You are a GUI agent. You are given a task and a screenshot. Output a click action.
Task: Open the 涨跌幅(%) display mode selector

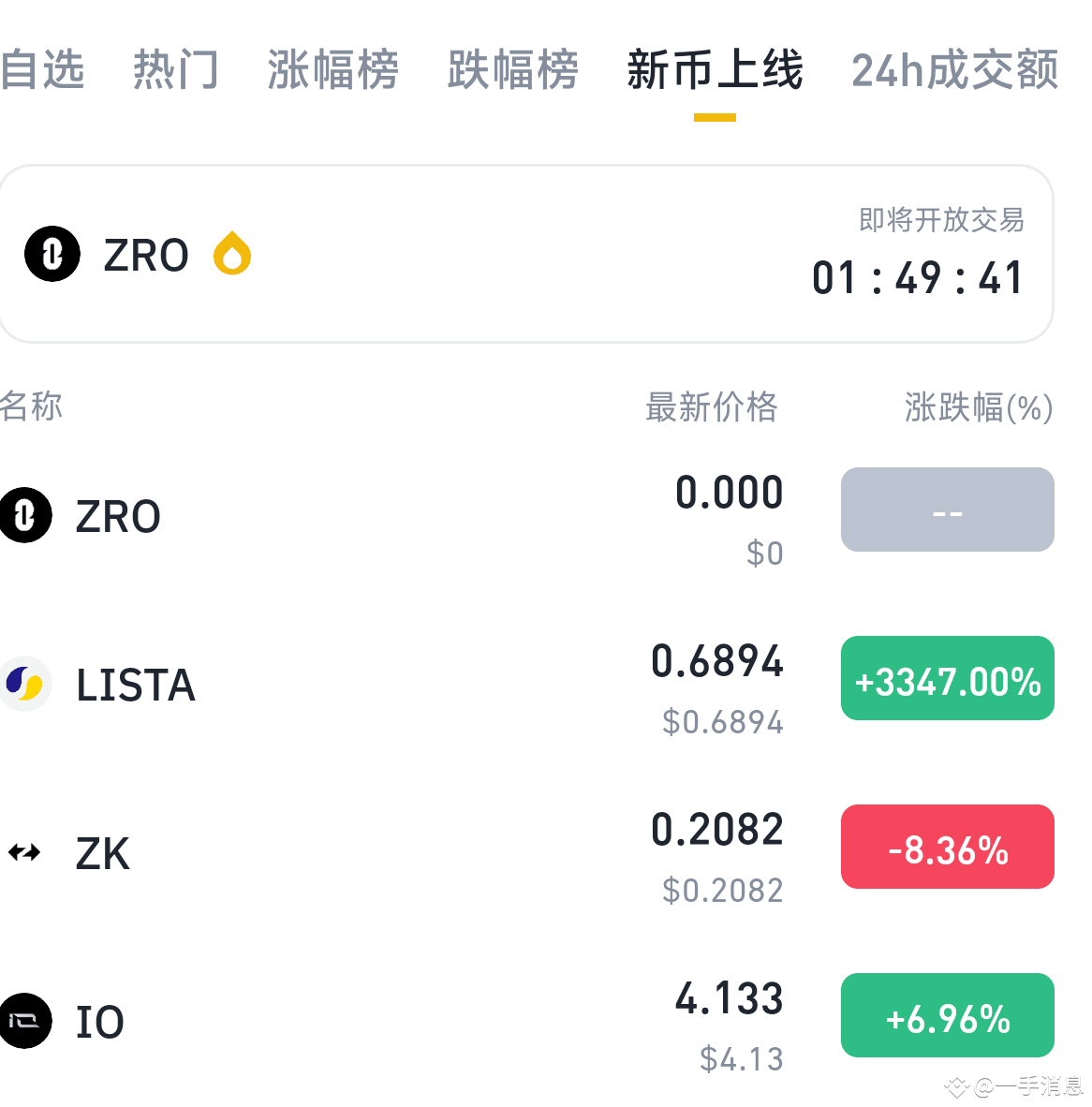coord(978,407)
